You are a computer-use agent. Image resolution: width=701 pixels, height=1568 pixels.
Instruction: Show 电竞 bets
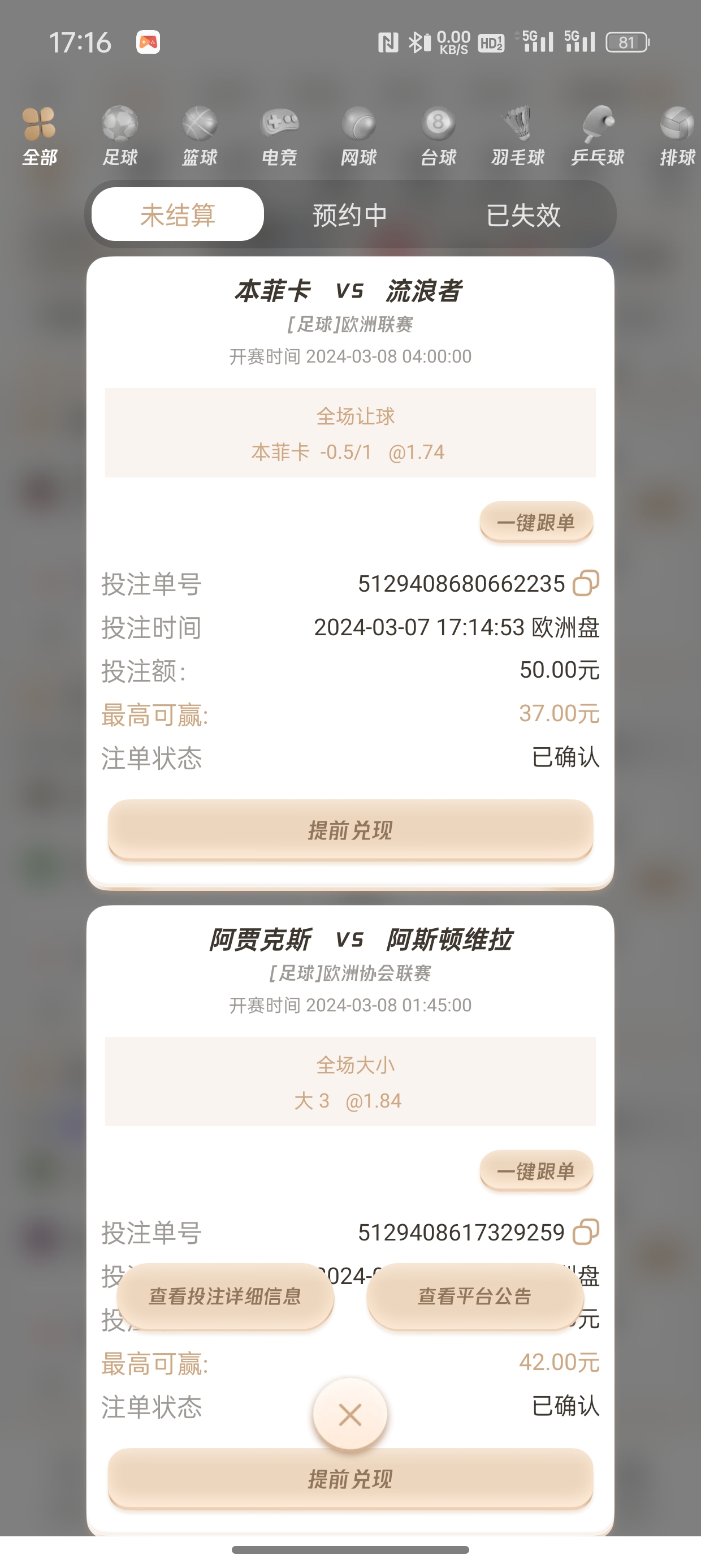pyautogui.click(x=279, y=136)
